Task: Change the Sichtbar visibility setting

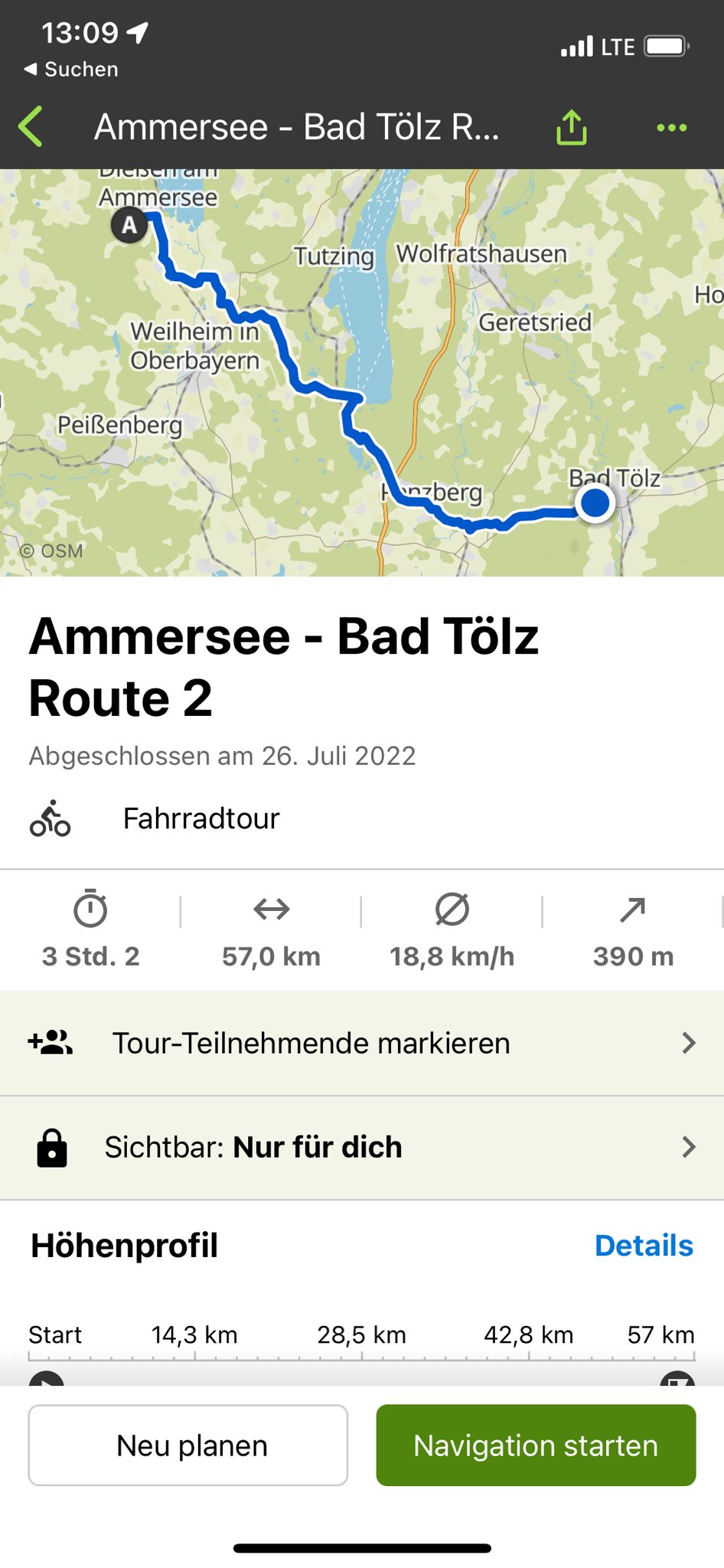Action: click(x=362, y=1148)
